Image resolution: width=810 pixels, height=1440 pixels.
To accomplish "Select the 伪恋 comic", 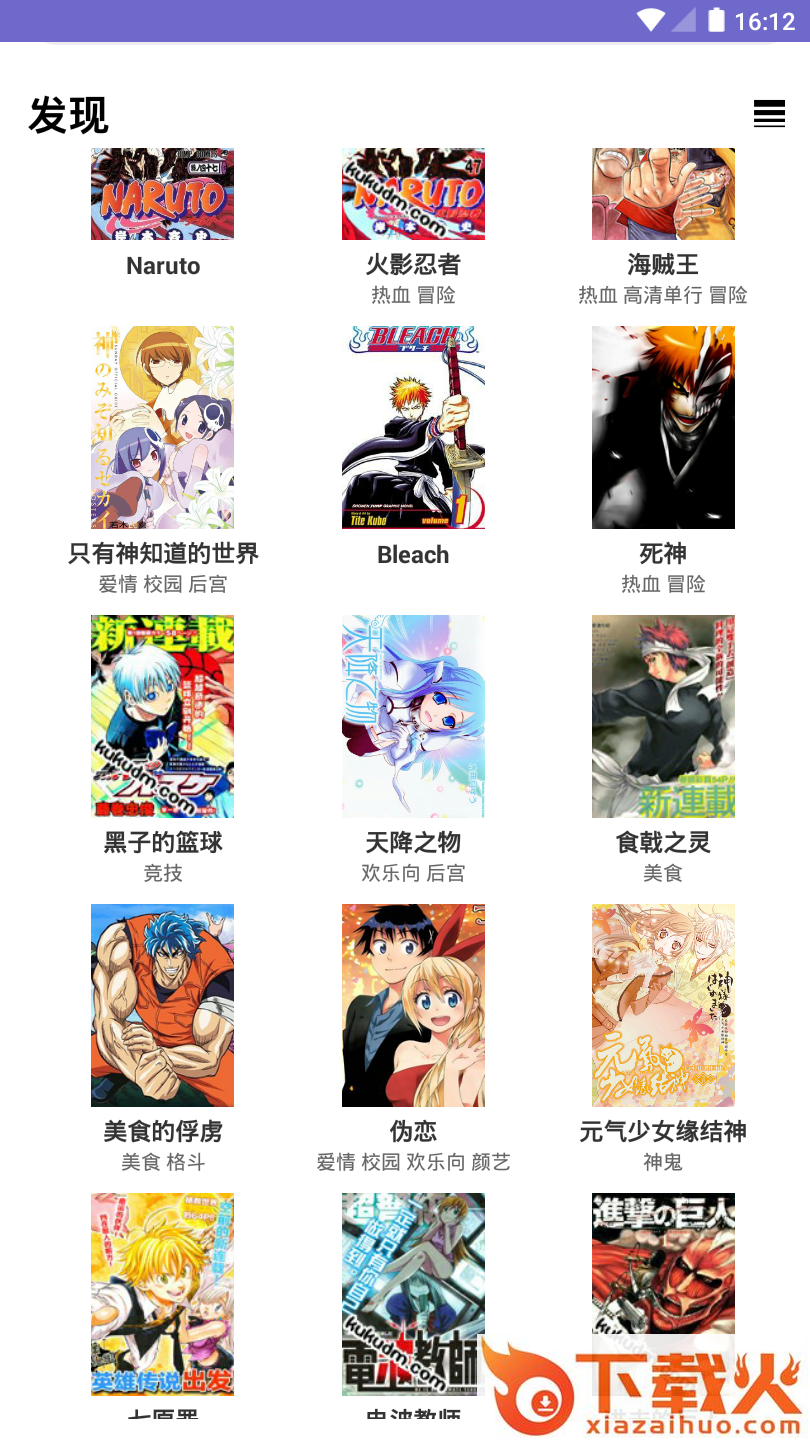I will pyautogui.click(x=413, y=1005).
